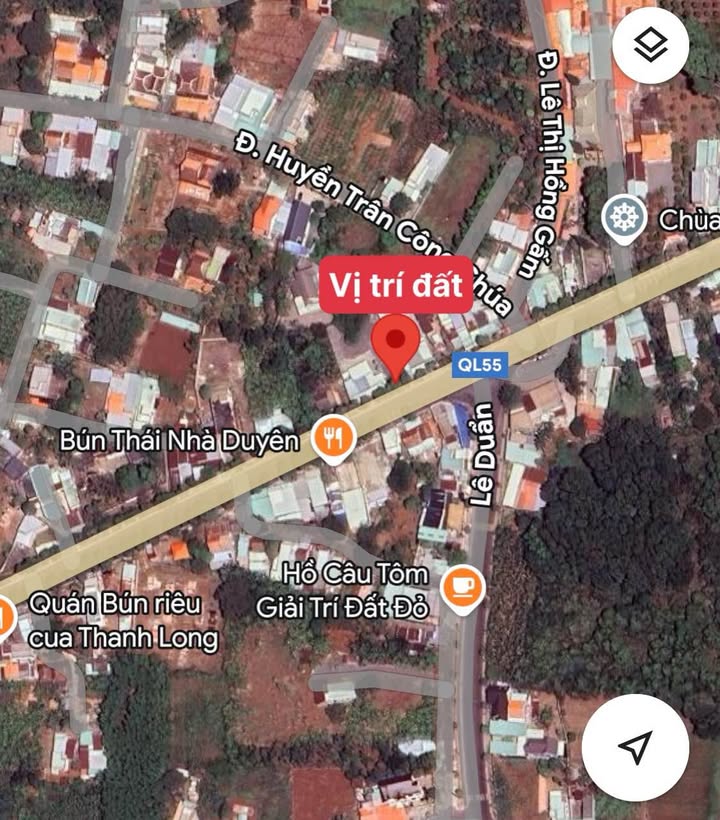View Quán Bún riêu cua Thanh Long place

(4, 617)
